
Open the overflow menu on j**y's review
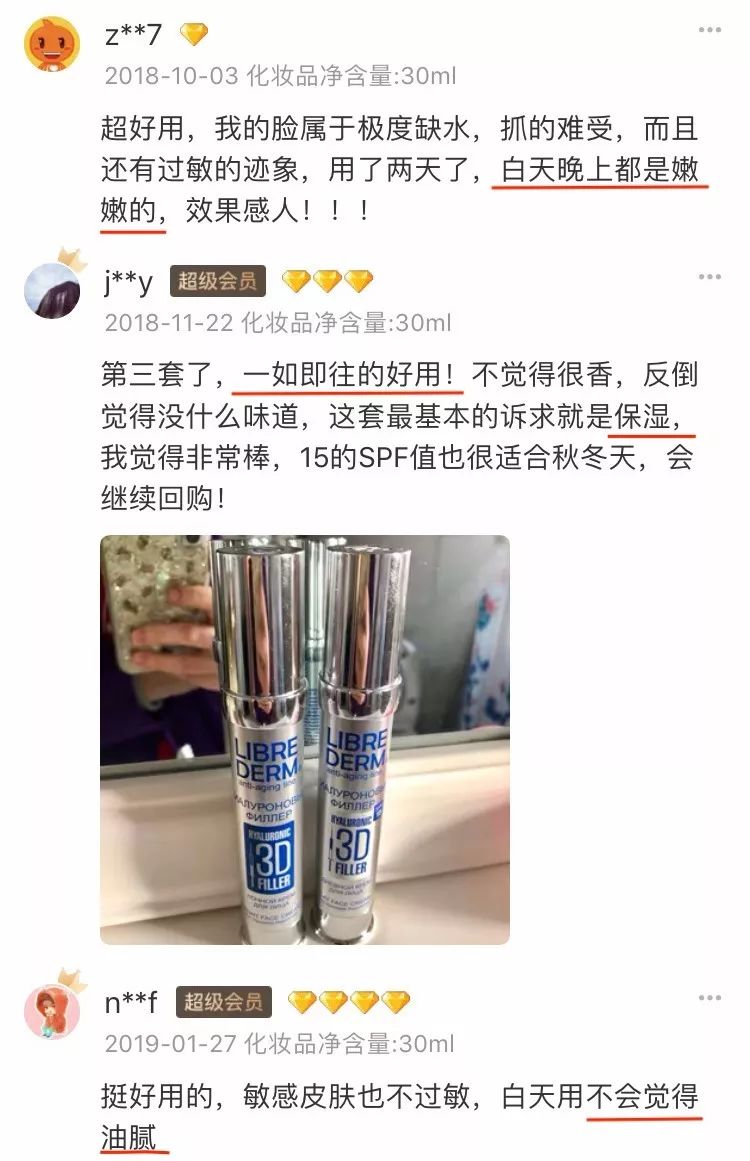(x=711, y=278)
